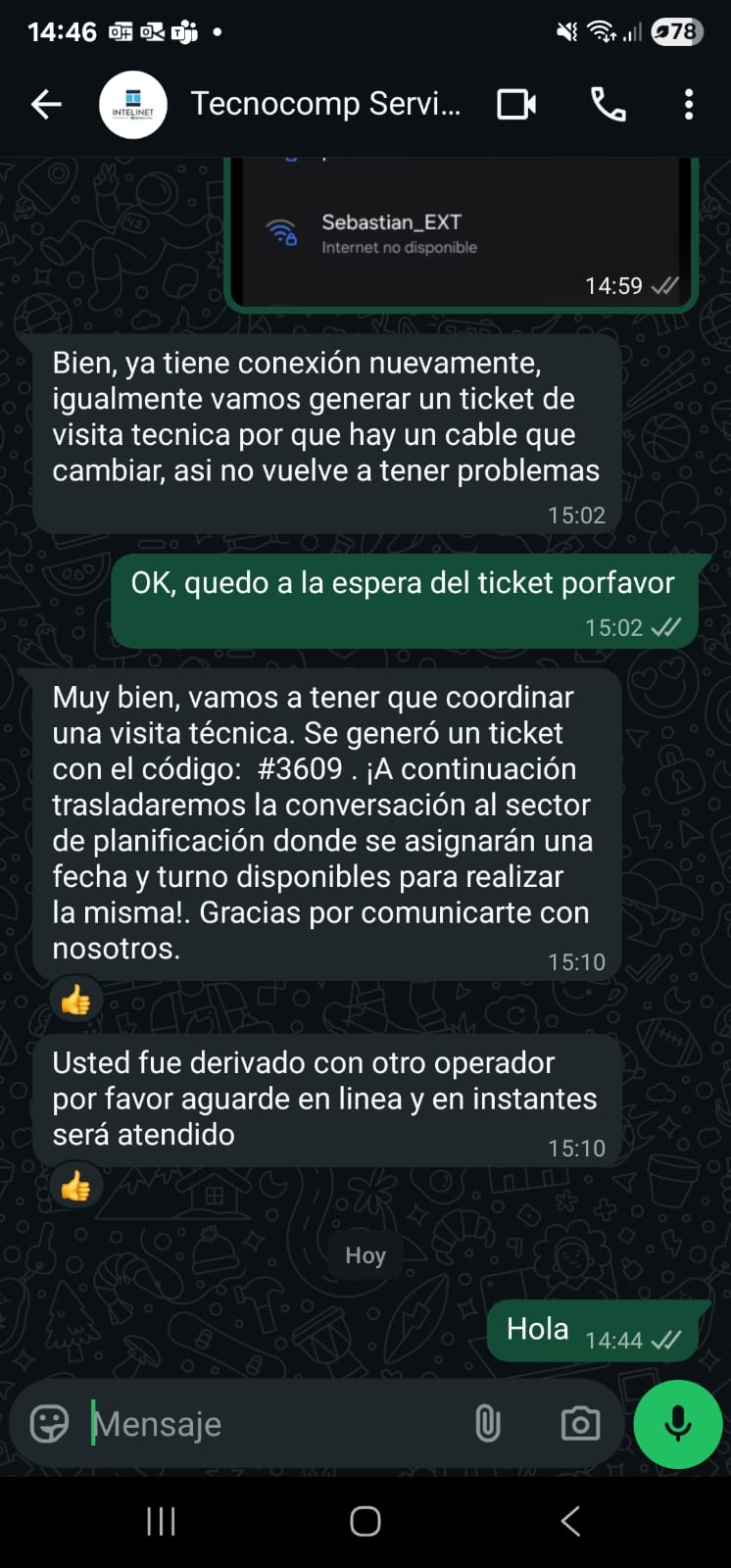731x1568 pixels.
Task: Go back to the chat list
Action: [46, 104]
